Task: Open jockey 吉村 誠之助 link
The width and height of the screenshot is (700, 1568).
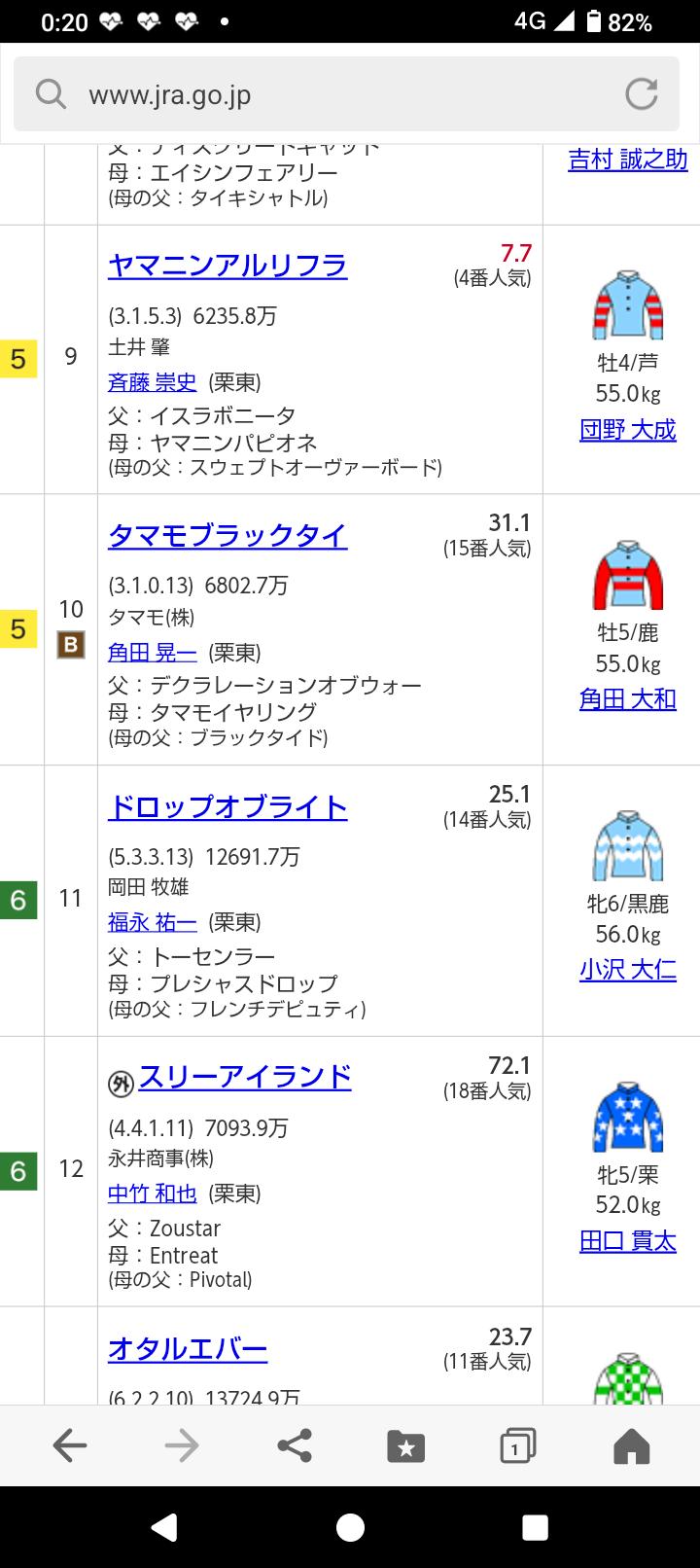Action: (x=627, y=160)
